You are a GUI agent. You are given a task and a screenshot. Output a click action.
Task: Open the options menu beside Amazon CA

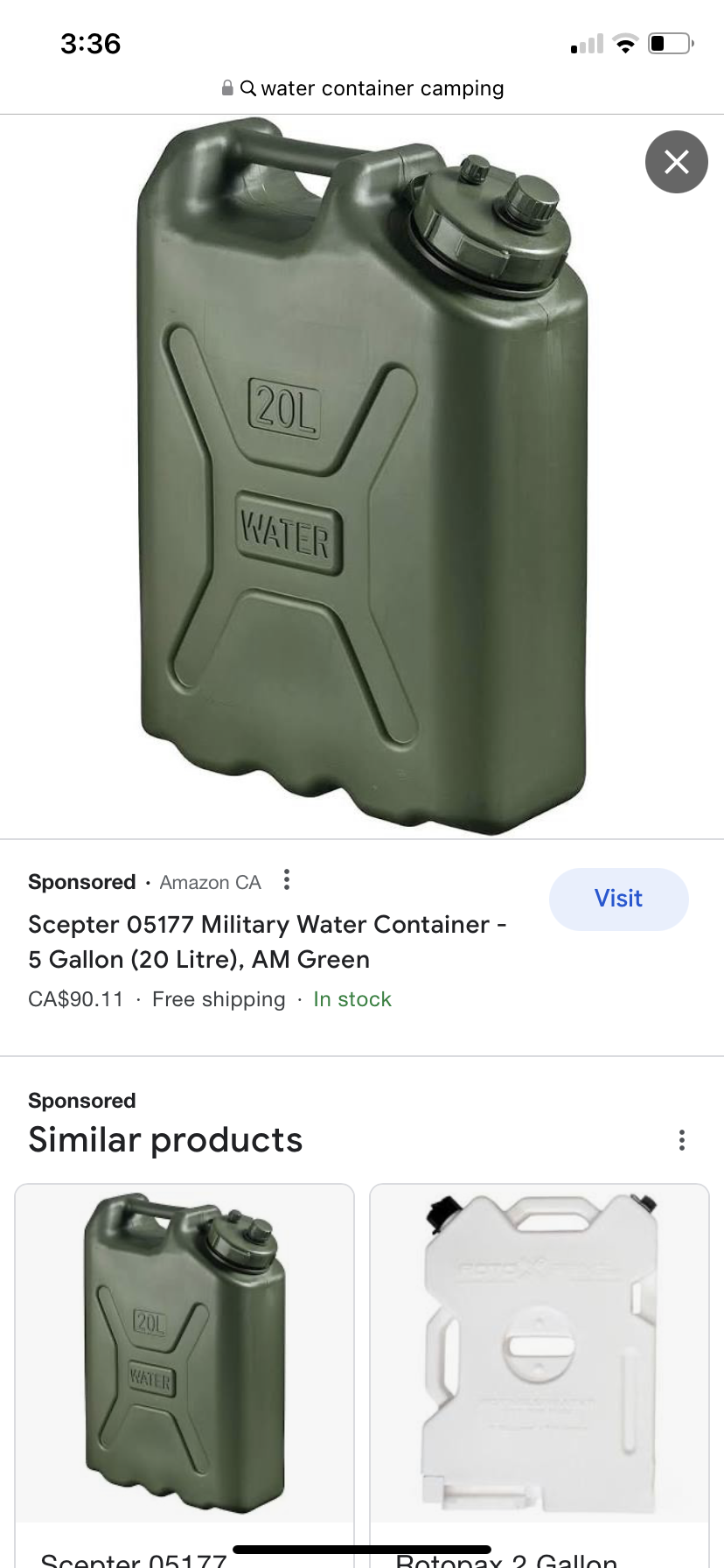tap(287, 880)
